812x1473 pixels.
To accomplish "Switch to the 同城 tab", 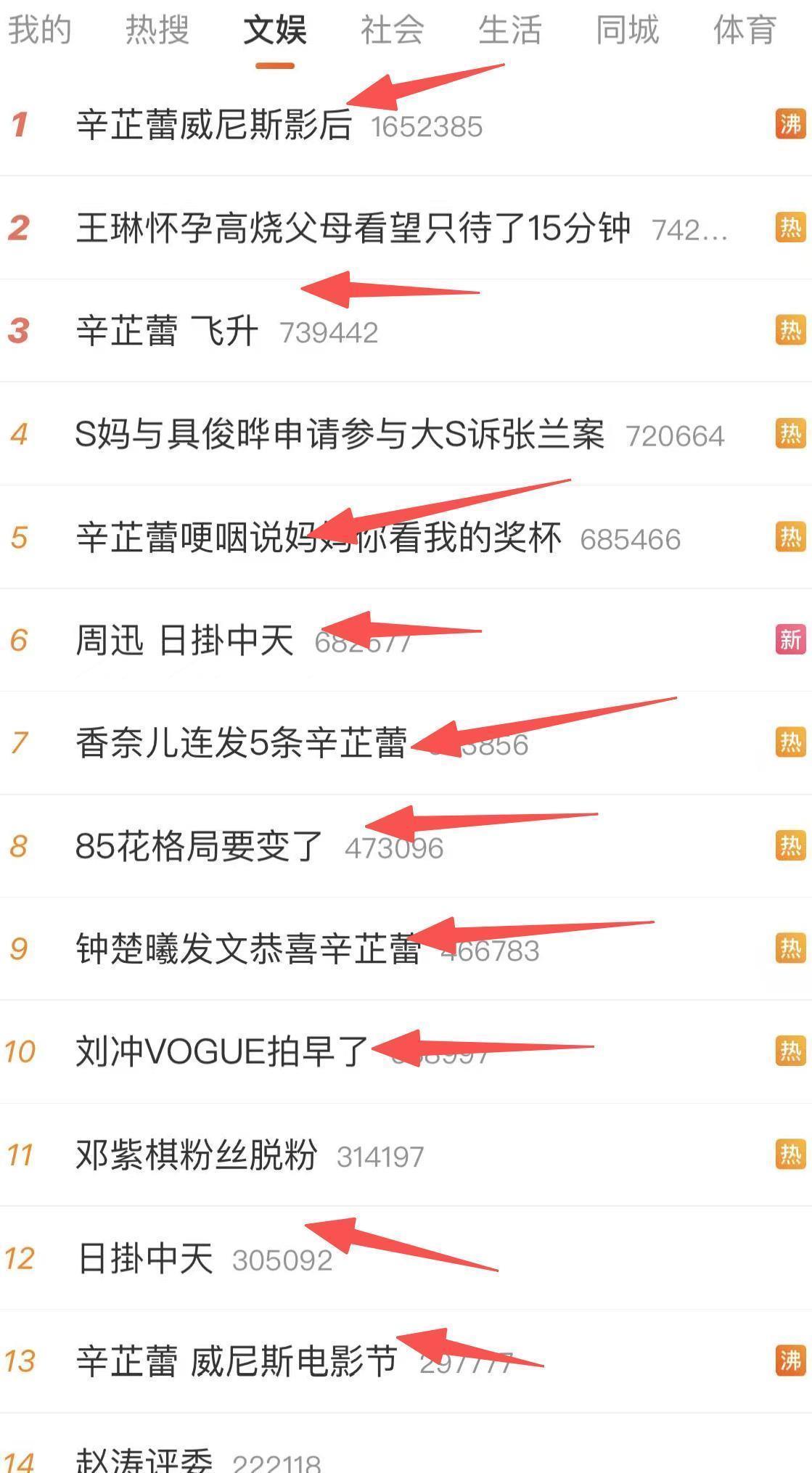I will (628, 30).
